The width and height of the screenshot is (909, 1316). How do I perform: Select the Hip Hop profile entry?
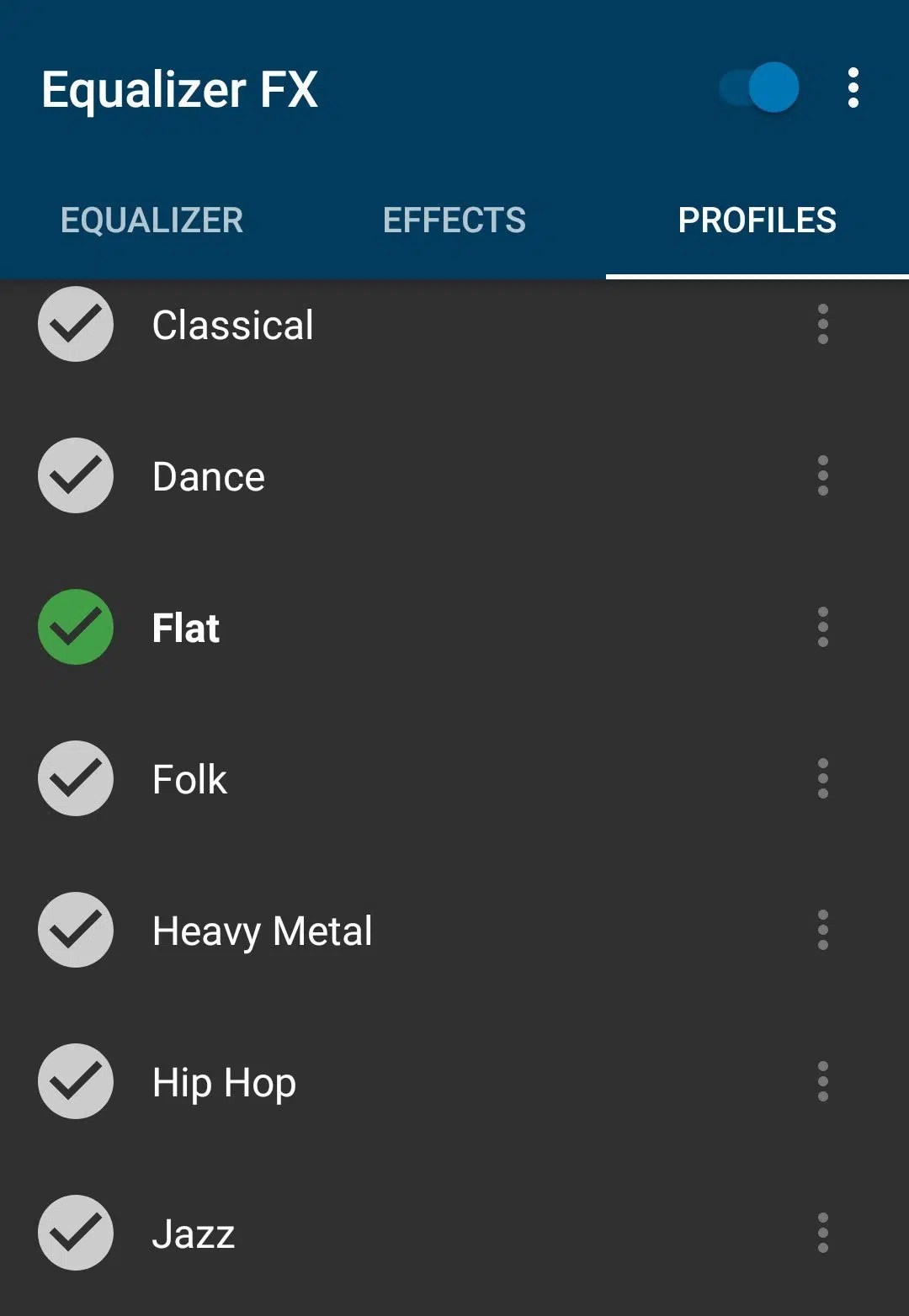(223, 1082)
